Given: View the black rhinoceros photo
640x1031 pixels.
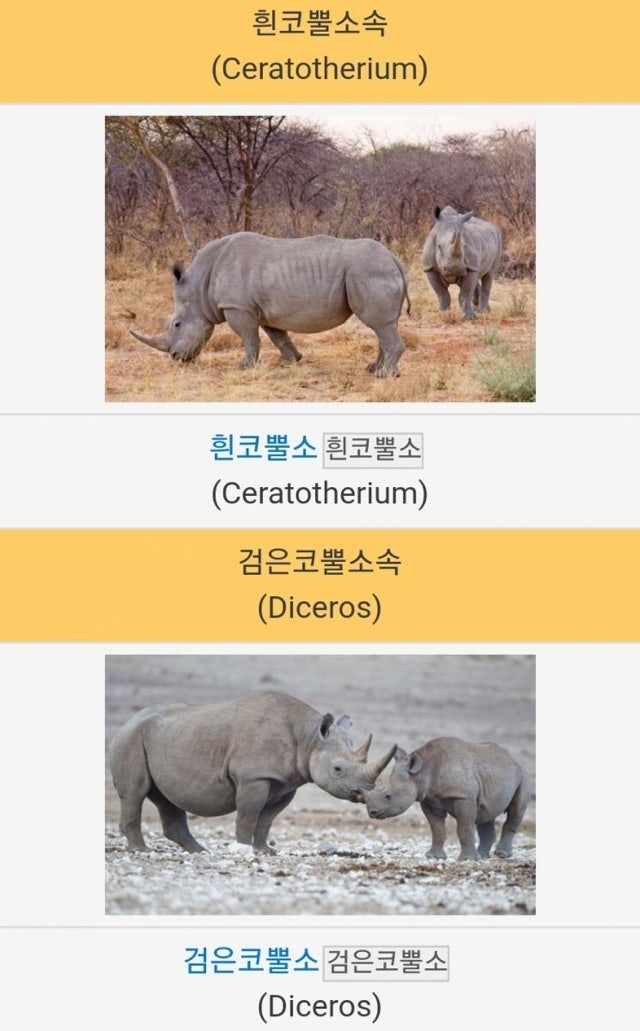Looking at the screenshot, I should pyautogui.click(x=320, y=784).
